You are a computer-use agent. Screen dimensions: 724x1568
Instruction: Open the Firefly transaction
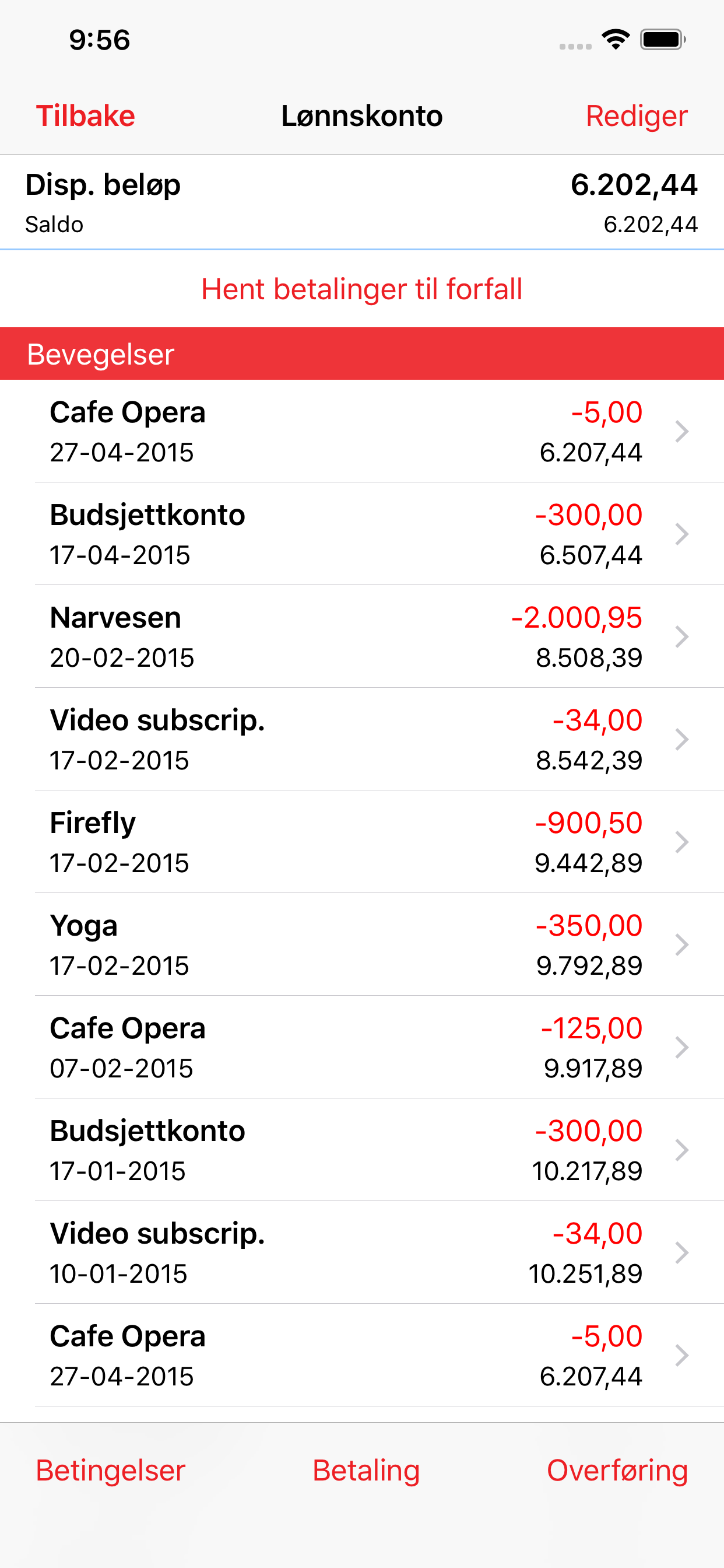pos(362,842)
